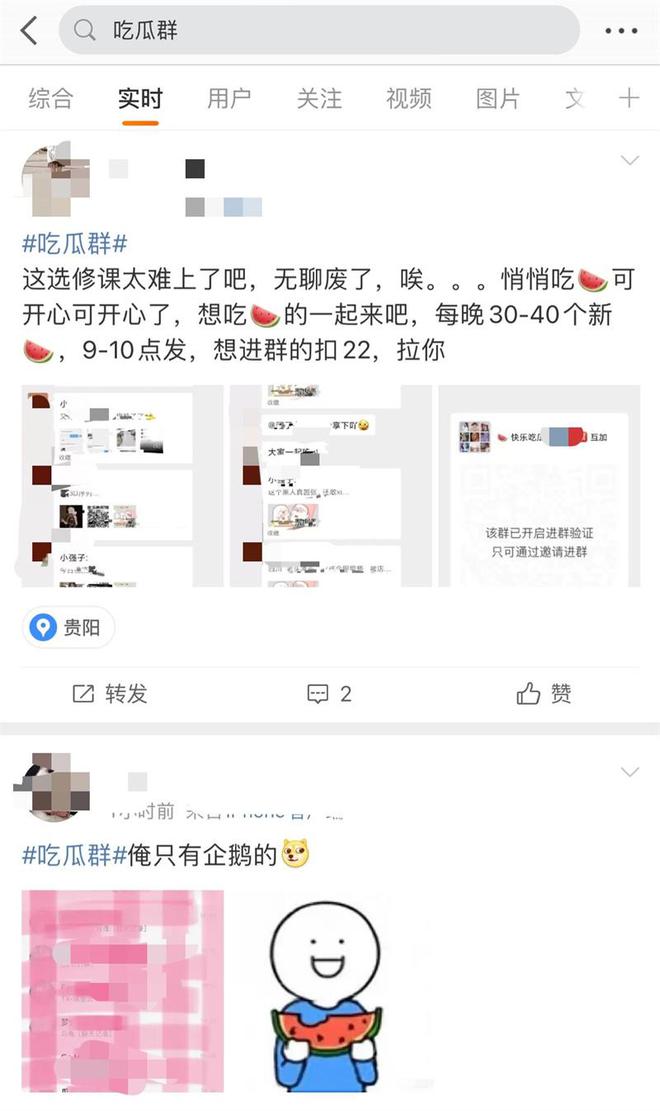
Task: Open the #吃瓜群# hashtag in the first post
Action: 74,244
